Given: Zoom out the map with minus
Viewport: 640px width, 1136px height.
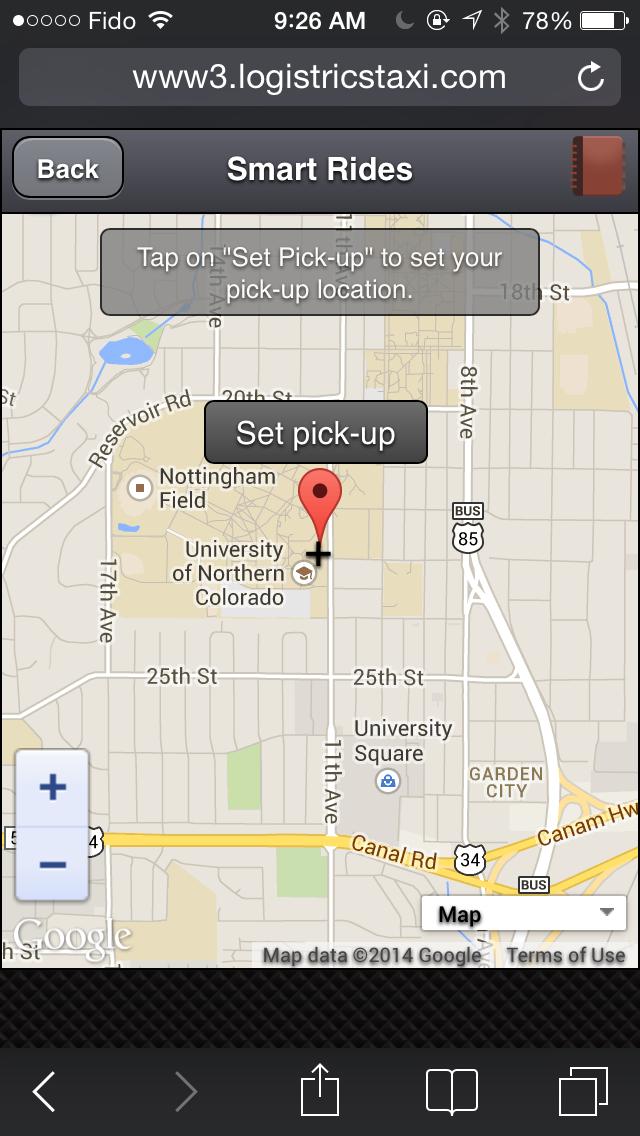Looking at the screenshot, I should 52,864.
